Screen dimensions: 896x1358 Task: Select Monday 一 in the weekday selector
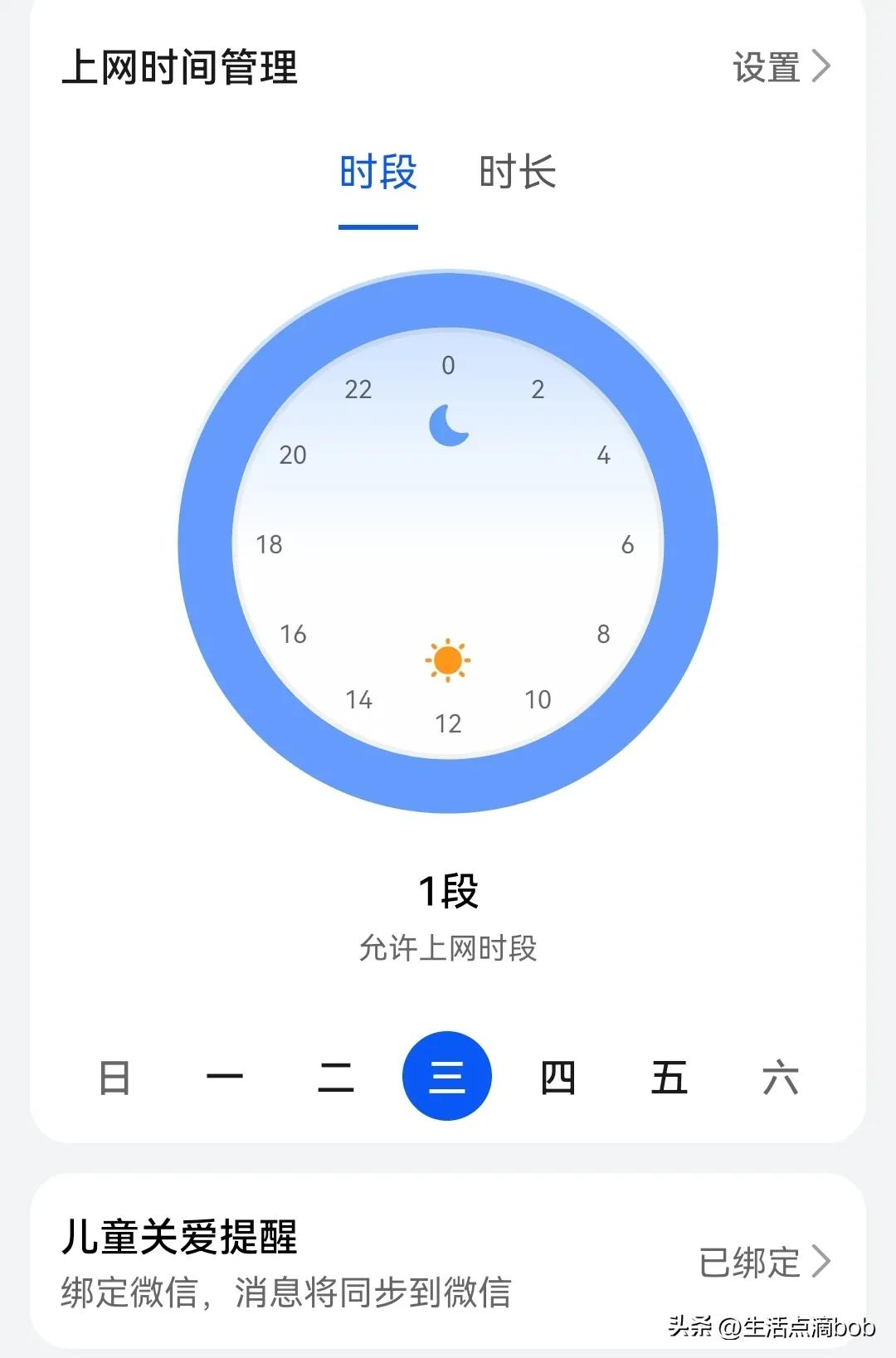pyautogui.click(x=226, y=1074)
